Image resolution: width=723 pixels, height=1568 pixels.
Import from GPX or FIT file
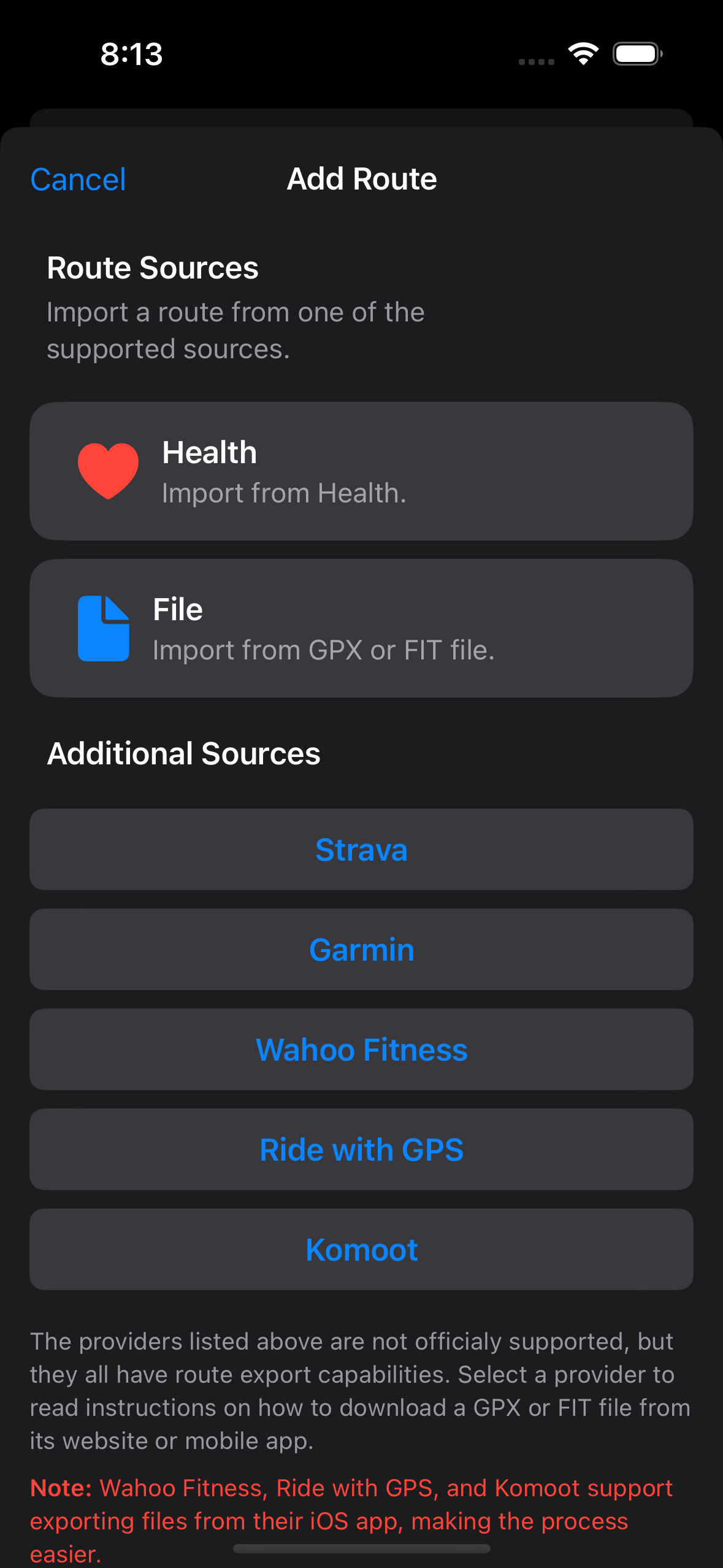[x=361, y=628]
